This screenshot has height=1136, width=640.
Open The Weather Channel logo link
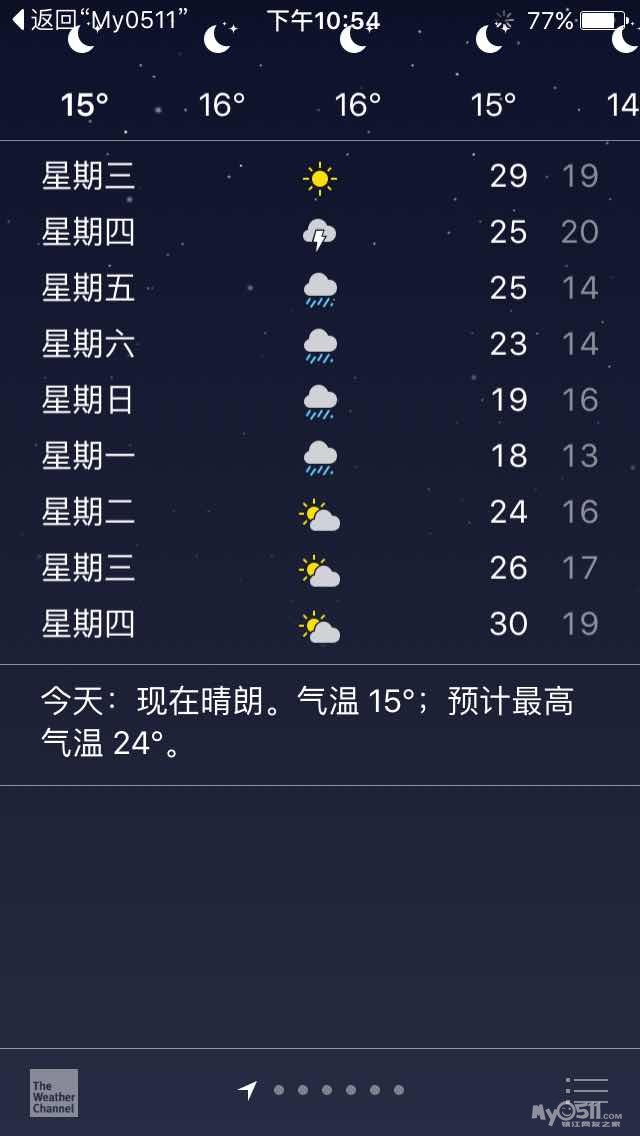click(x=54, y=1093)
